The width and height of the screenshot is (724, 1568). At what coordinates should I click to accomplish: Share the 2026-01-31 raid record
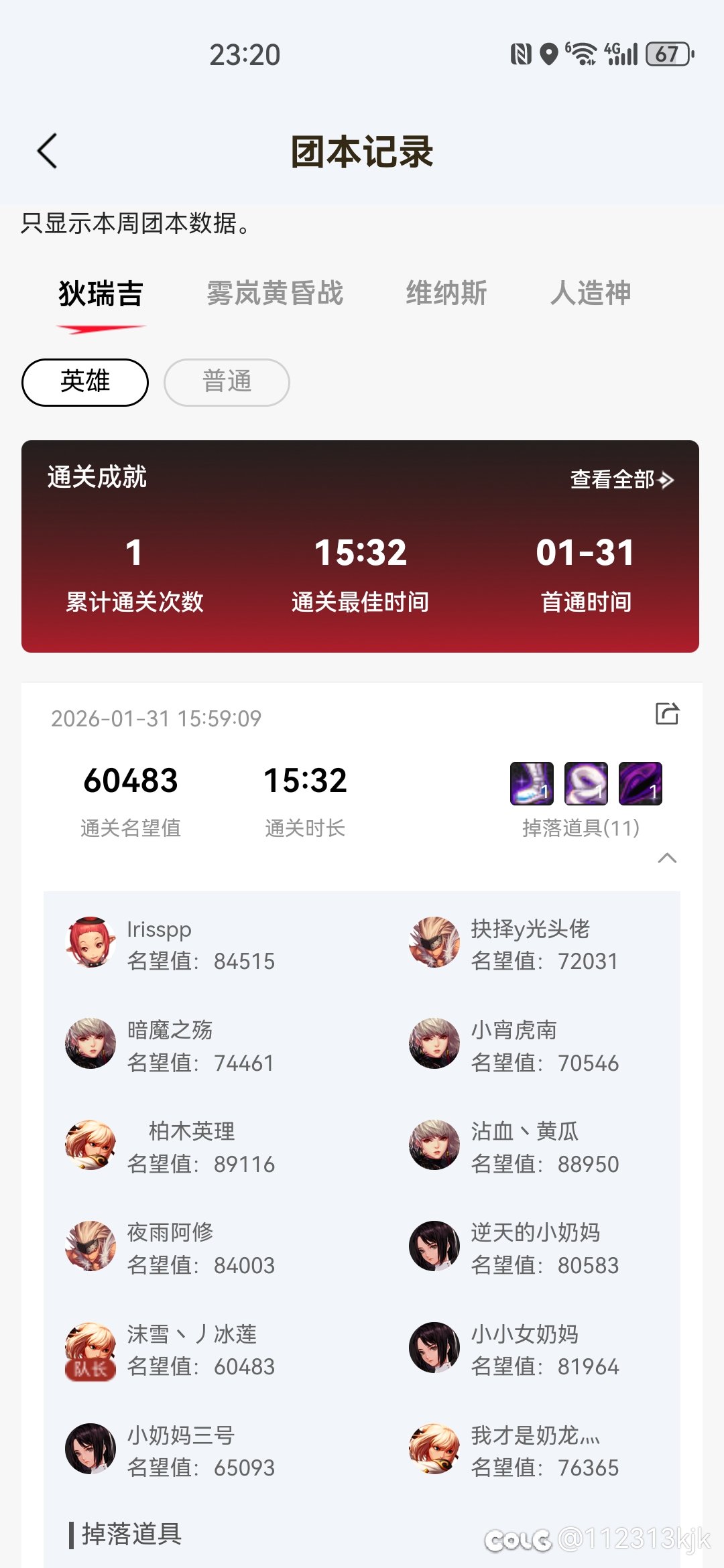666,714
